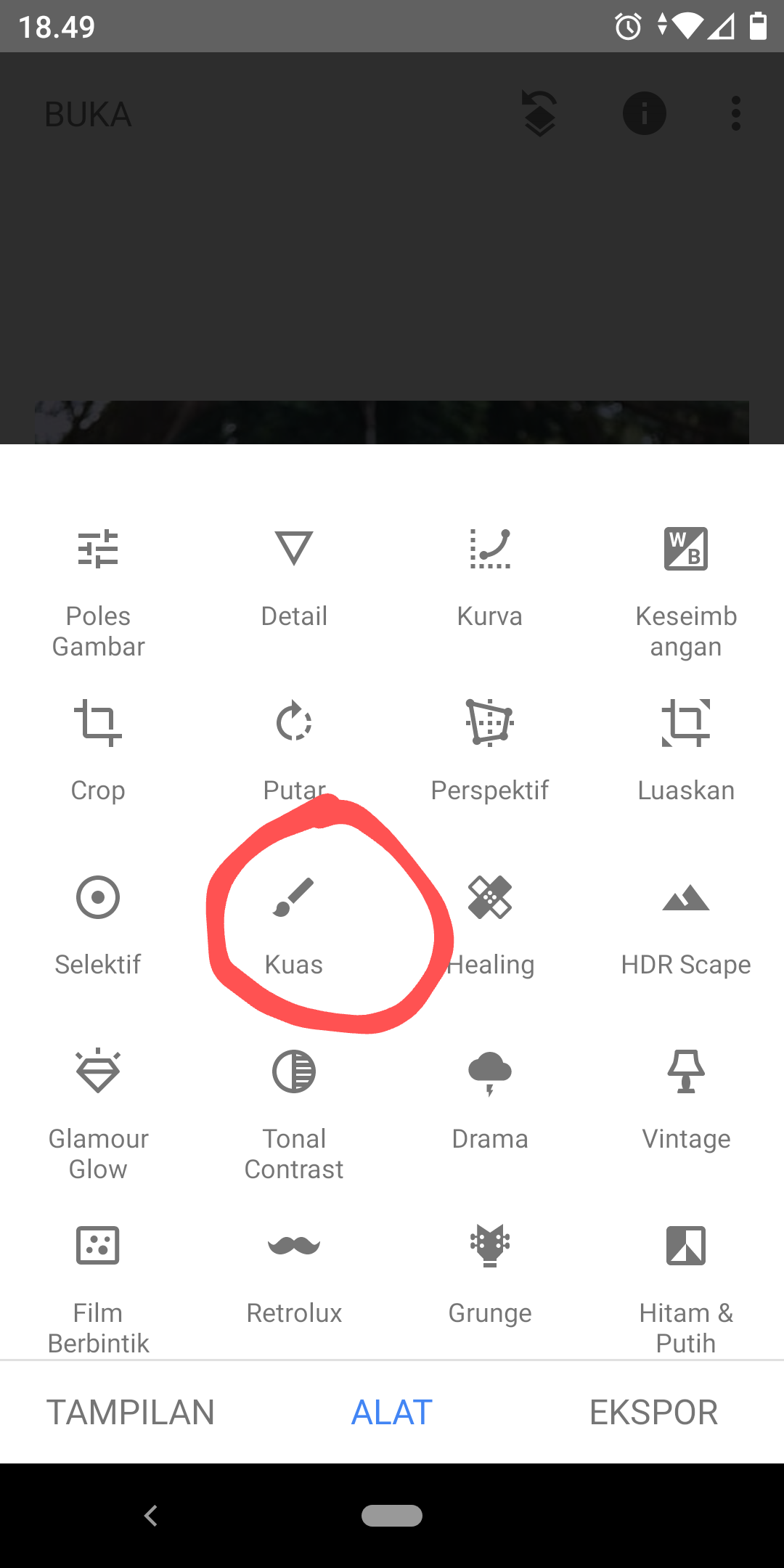This screenshot has height=1568, width=784.
Task: Go back using system navigation
Action: pos(151,1515)
